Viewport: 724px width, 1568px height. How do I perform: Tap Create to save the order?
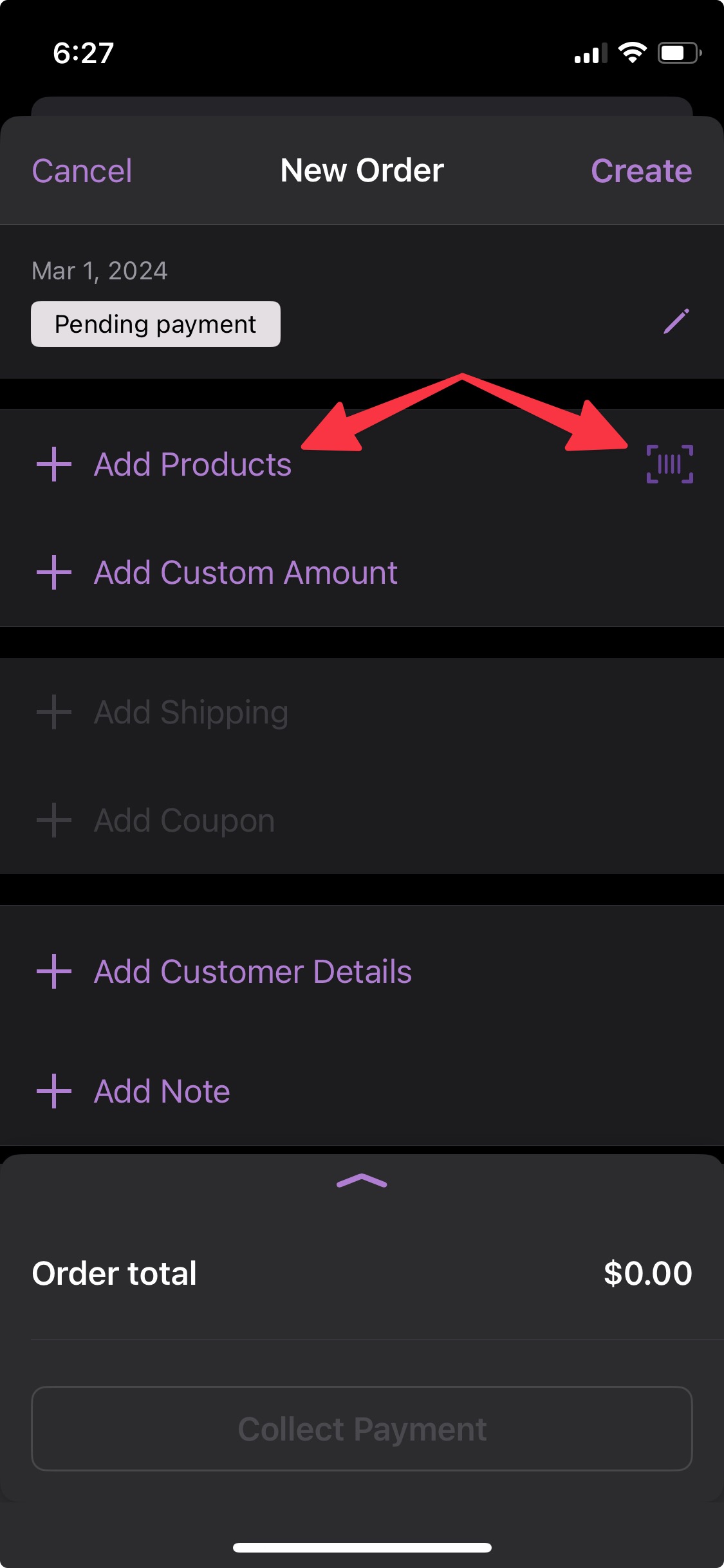(x=641, y=171)
